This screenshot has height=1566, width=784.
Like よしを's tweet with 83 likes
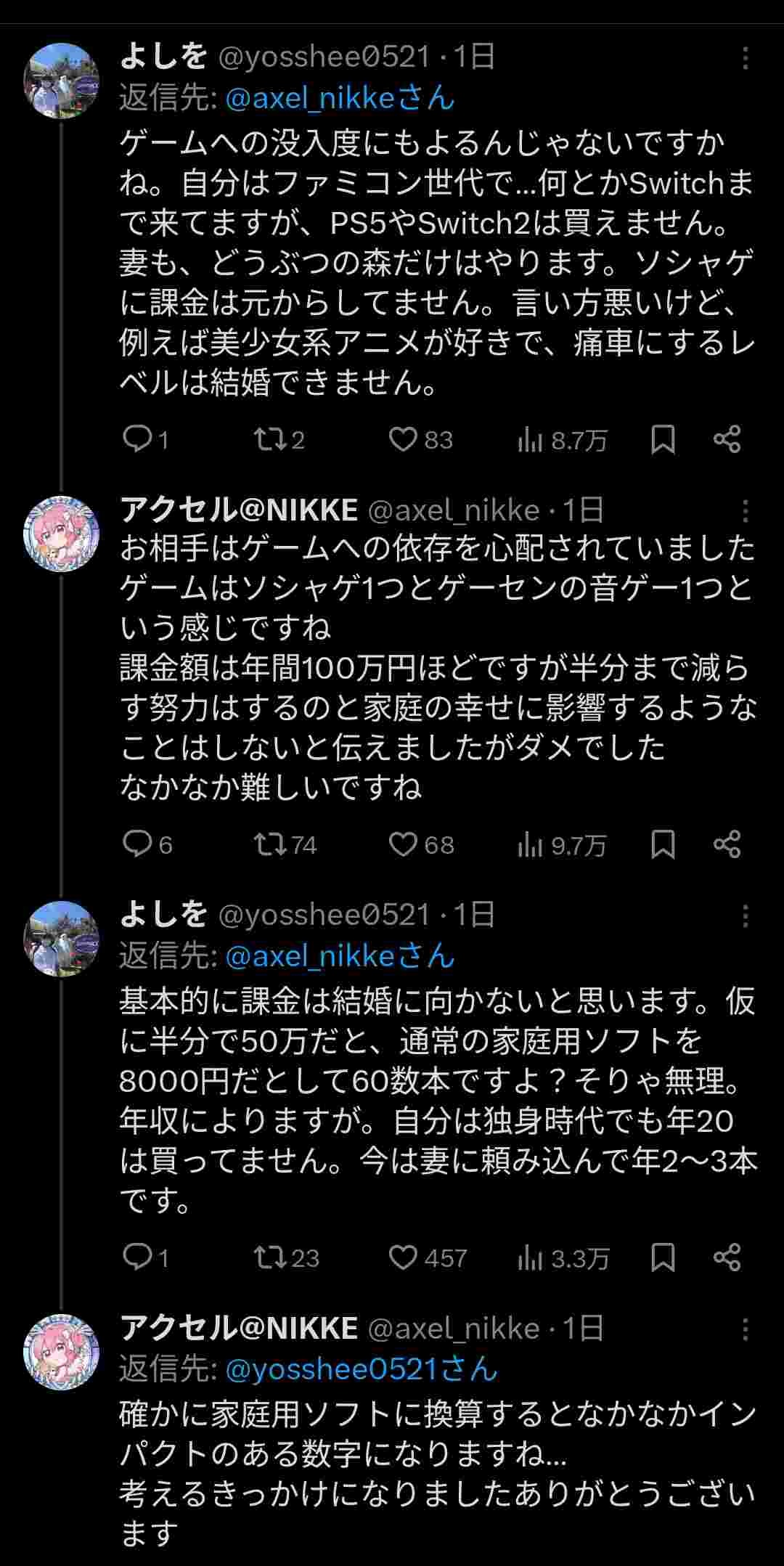coord(403,439)
